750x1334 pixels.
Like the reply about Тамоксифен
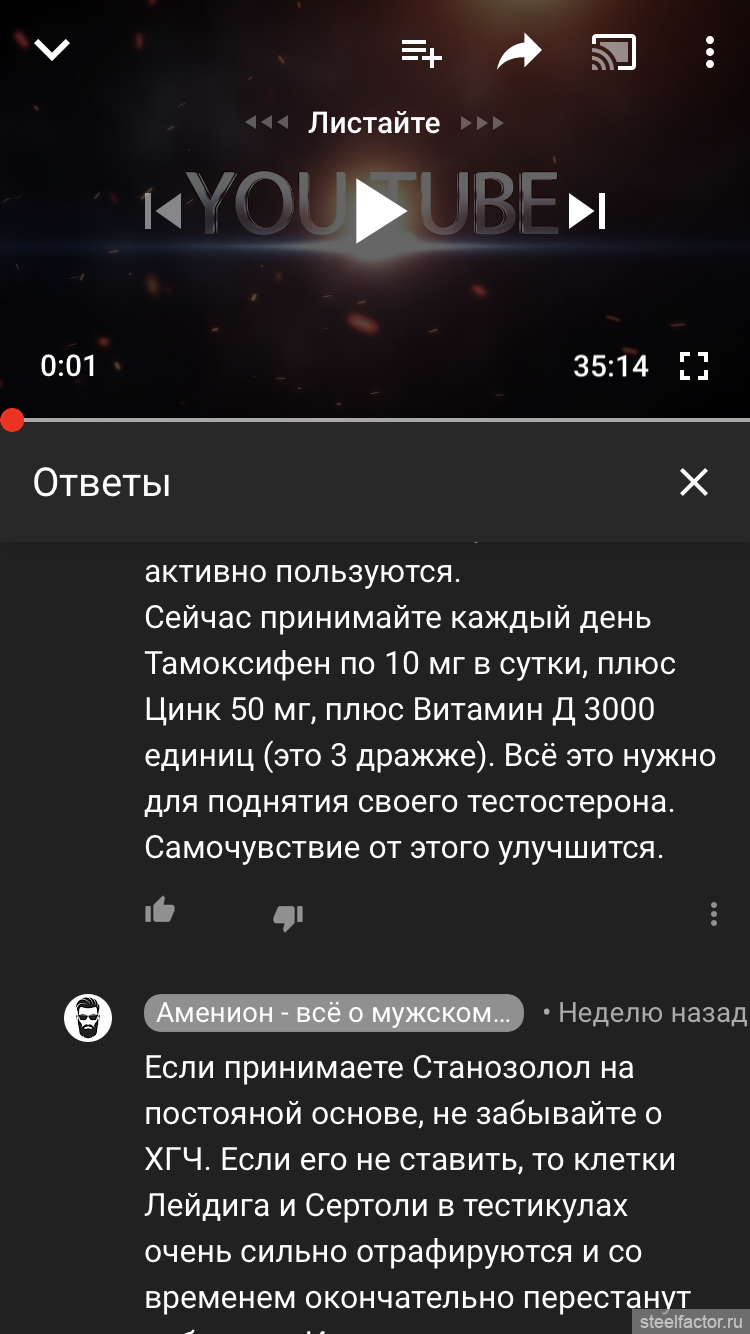click(160, 911)
